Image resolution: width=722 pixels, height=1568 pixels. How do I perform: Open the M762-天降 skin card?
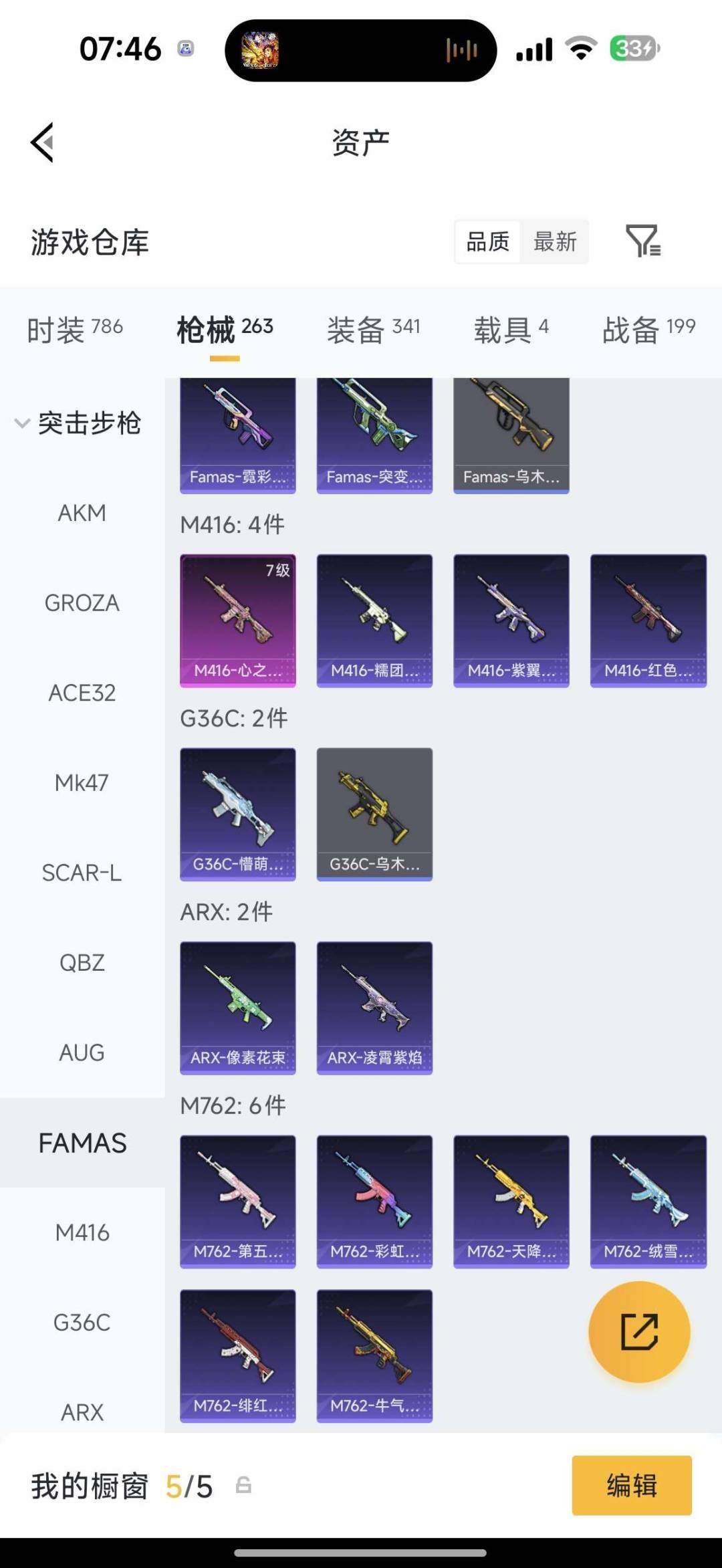tap(511, 1201)
